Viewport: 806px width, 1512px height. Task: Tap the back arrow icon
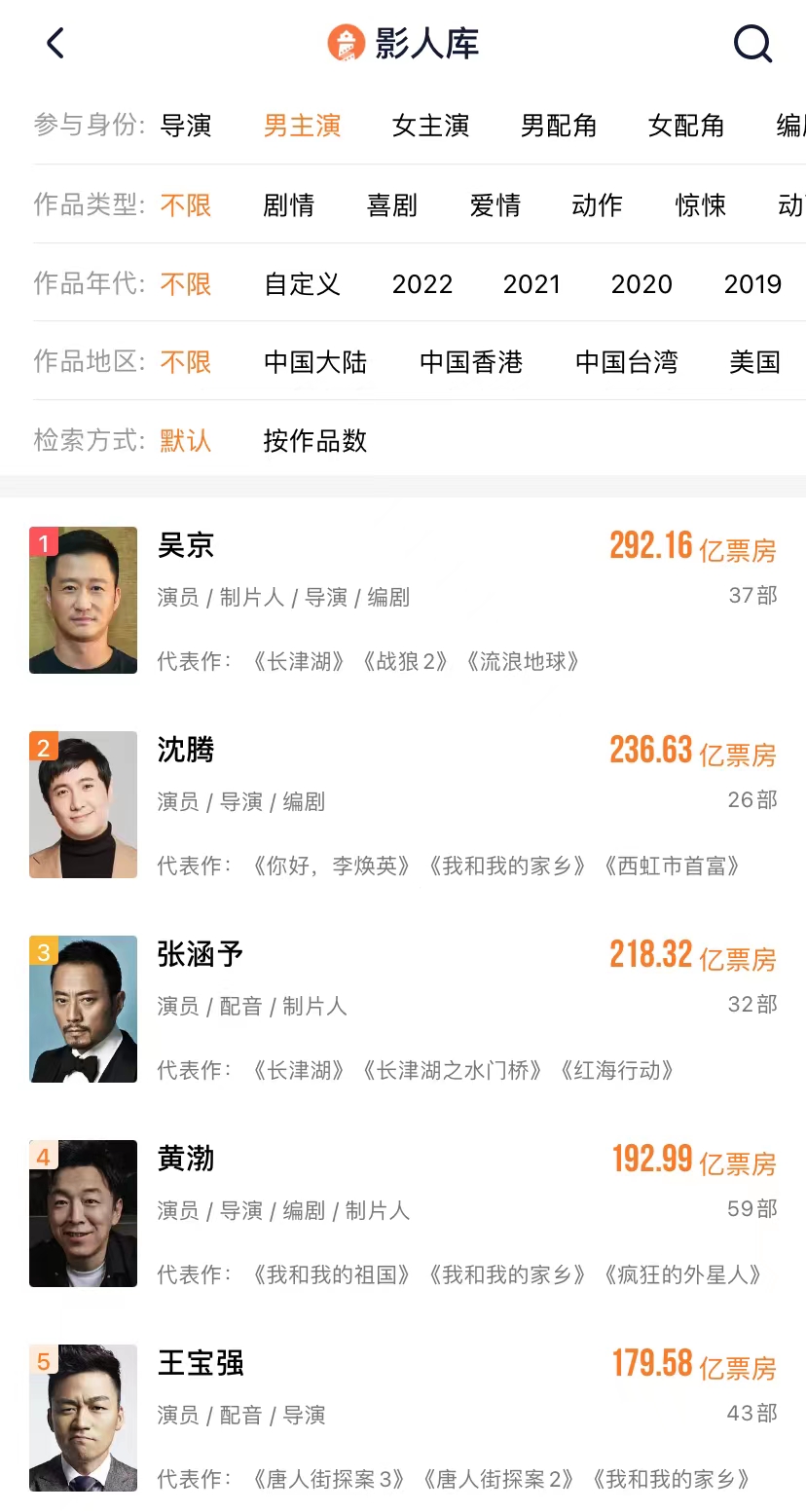tap(55, 43)
